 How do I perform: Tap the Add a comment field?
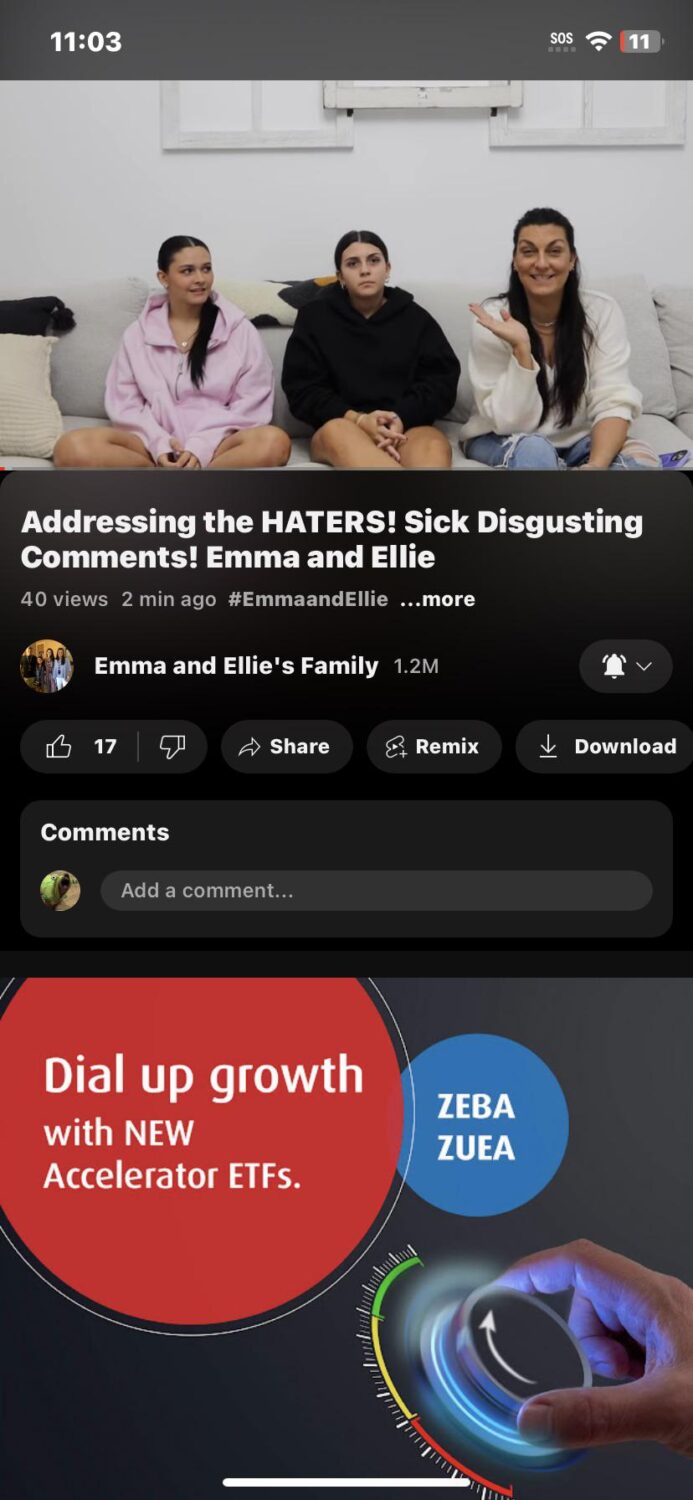pos(375,890)
